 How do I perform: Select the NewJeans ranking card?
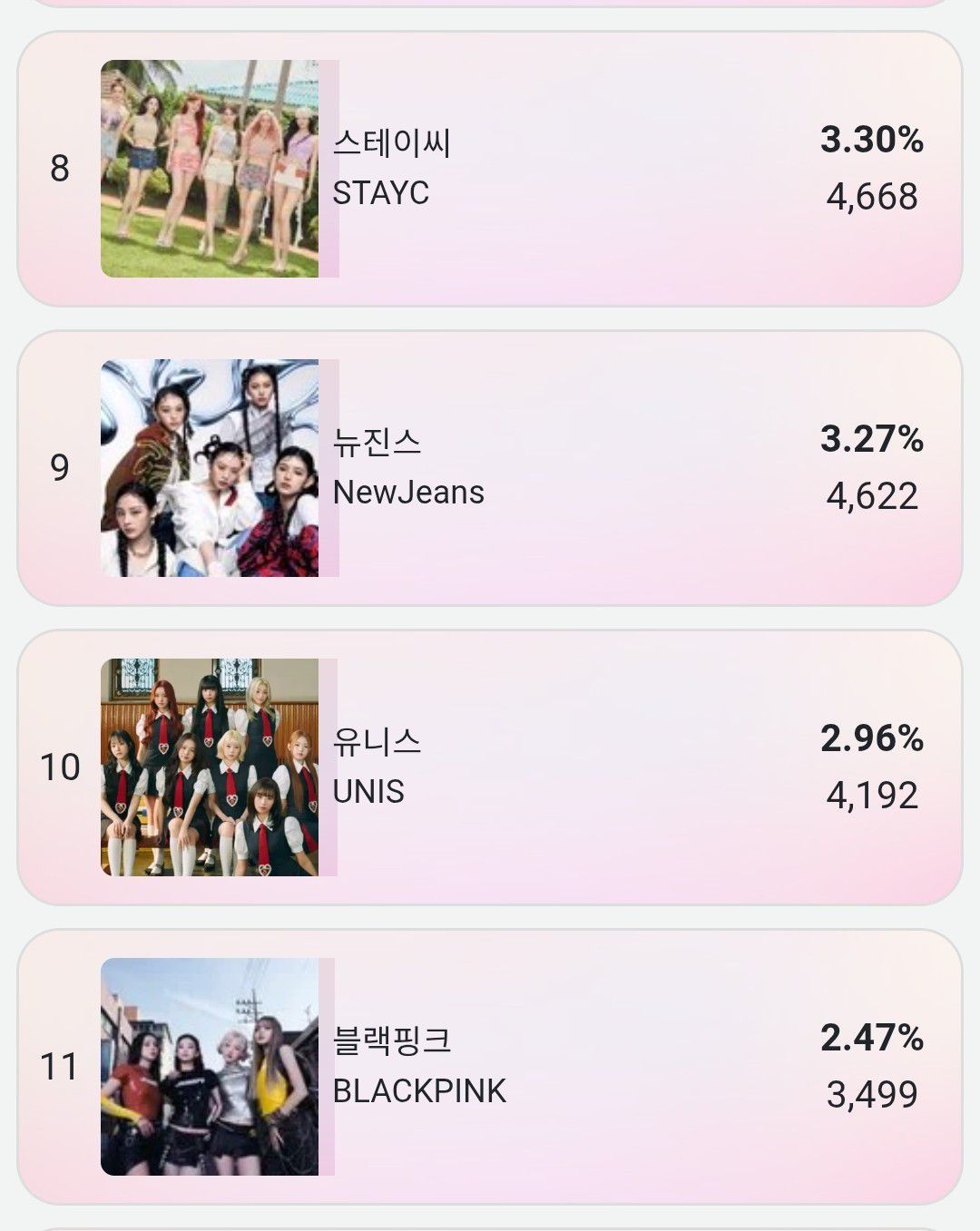pos(490,468)
